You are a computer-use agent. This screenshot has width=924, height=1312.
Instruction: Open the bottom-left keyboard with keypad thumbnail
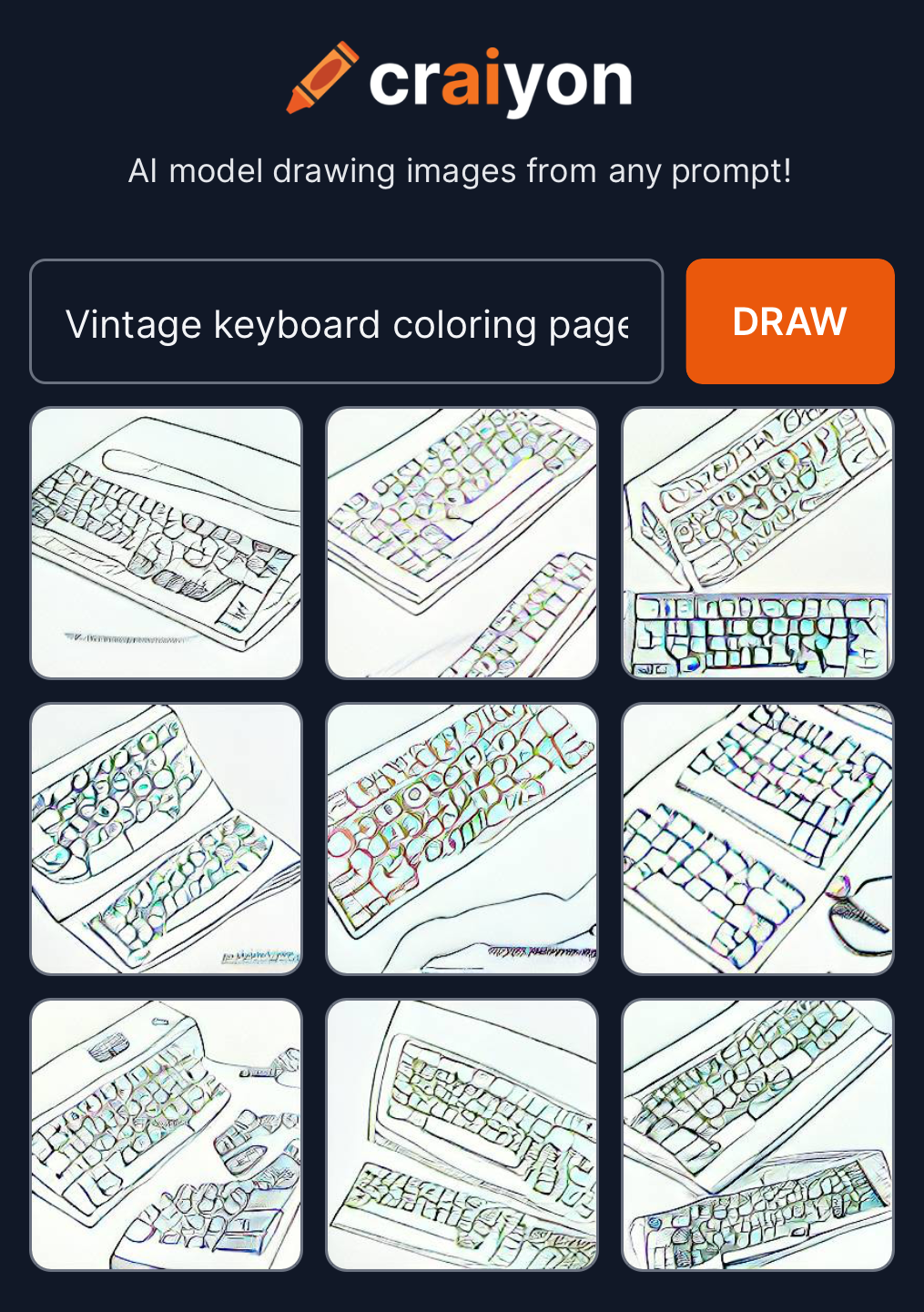coord(167,1134)
